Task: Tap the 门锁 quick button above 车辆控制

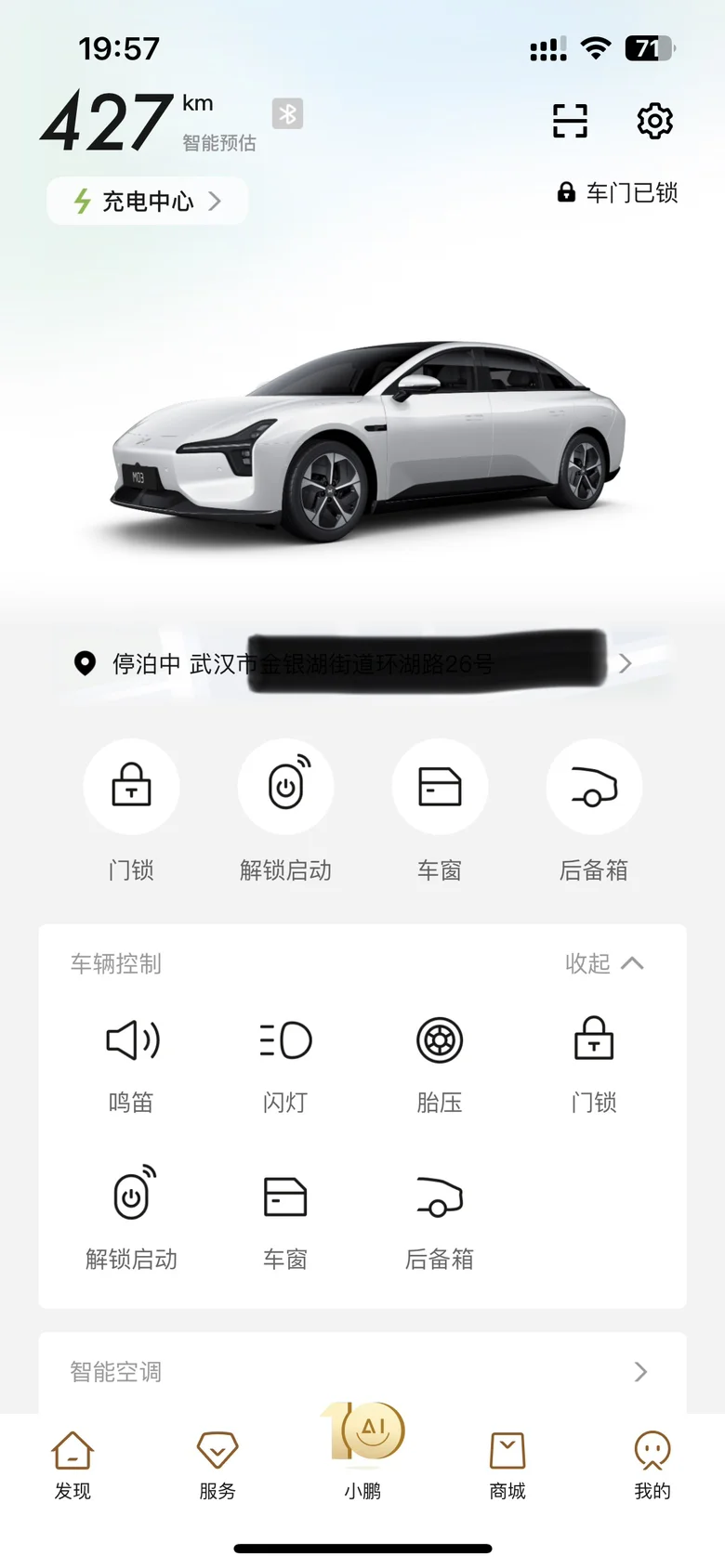Action: pyautogui.click(x=131, y=789)
